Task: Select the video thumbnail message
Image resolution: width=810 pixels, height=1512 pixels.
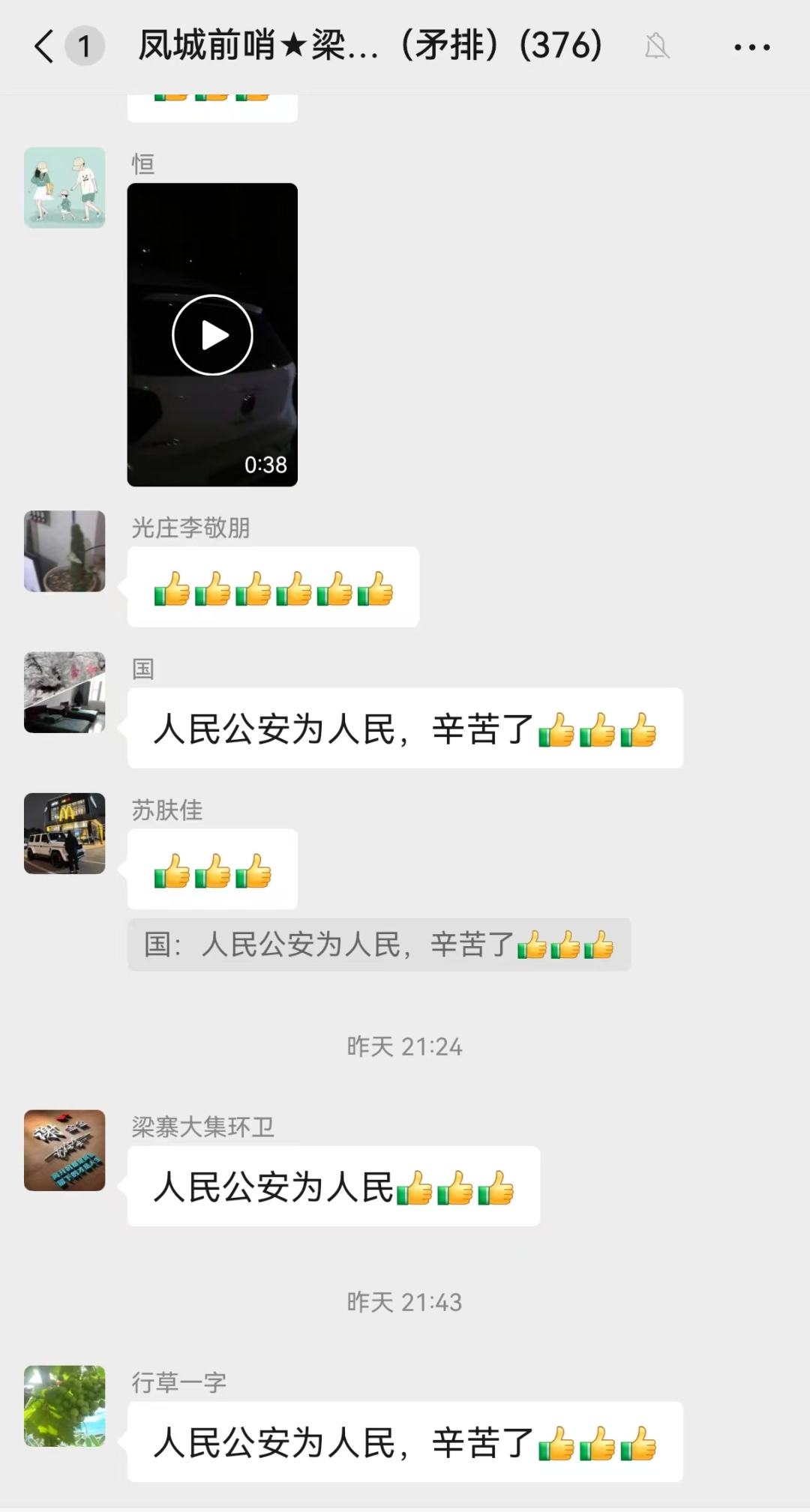Action: (x=212, y=334)
